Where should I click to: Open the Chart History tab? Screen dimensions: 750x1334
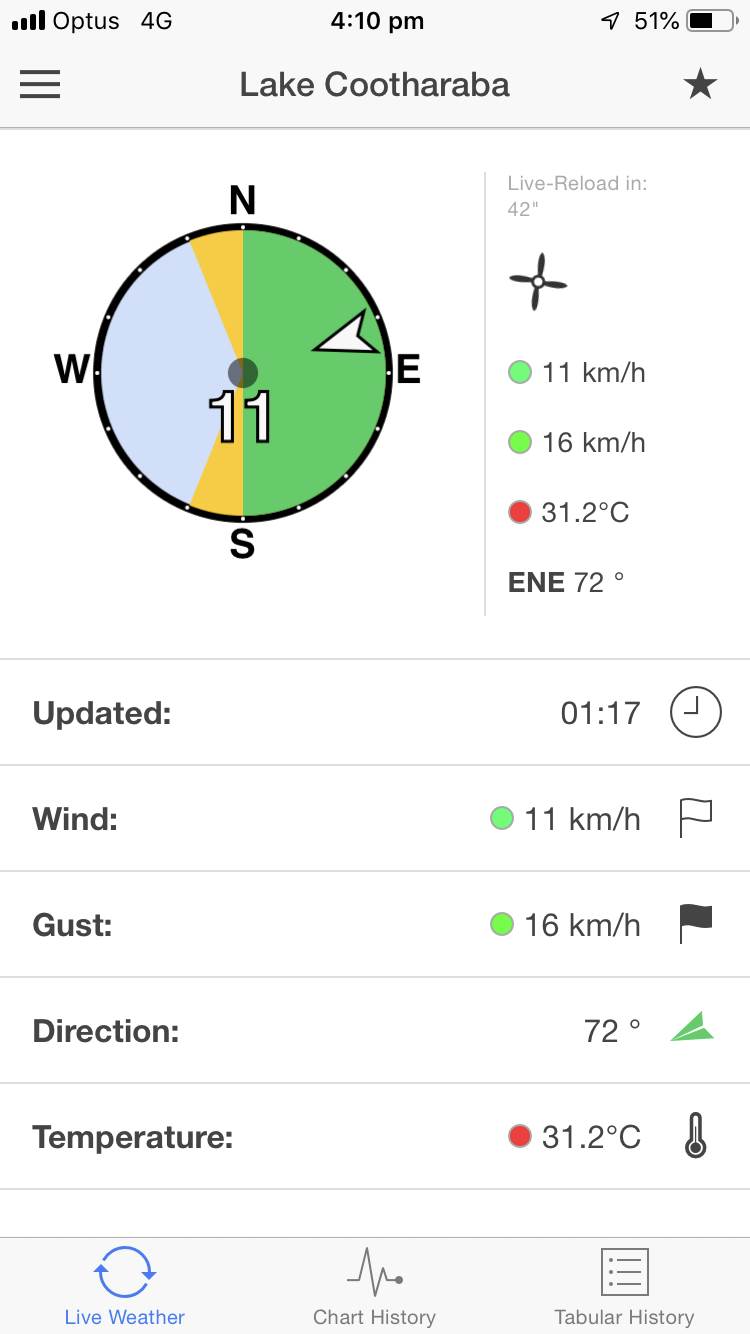click(x=374, y=1286)
